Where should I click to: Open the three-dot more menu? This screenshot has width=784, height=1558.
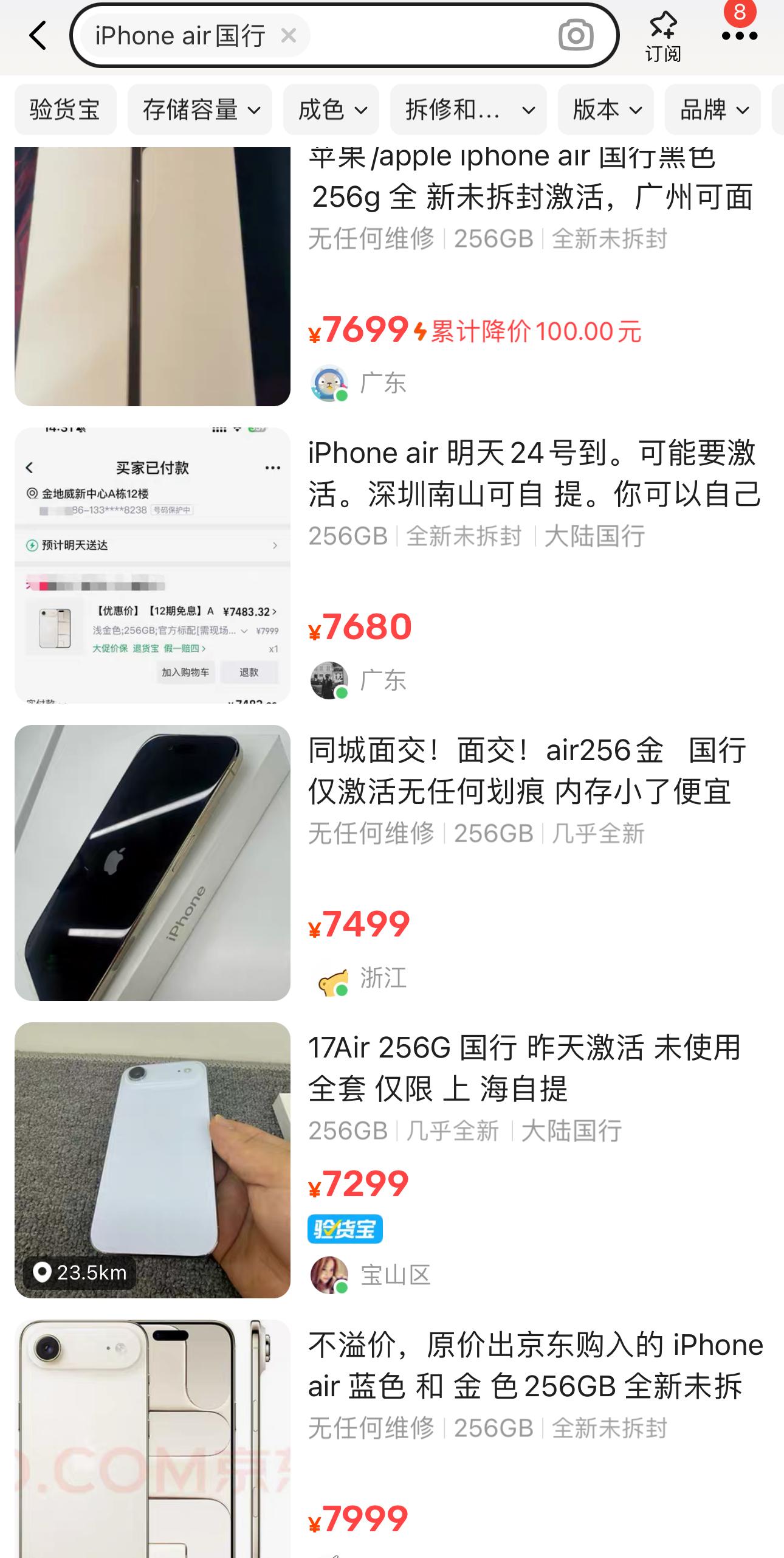[739, 36]
